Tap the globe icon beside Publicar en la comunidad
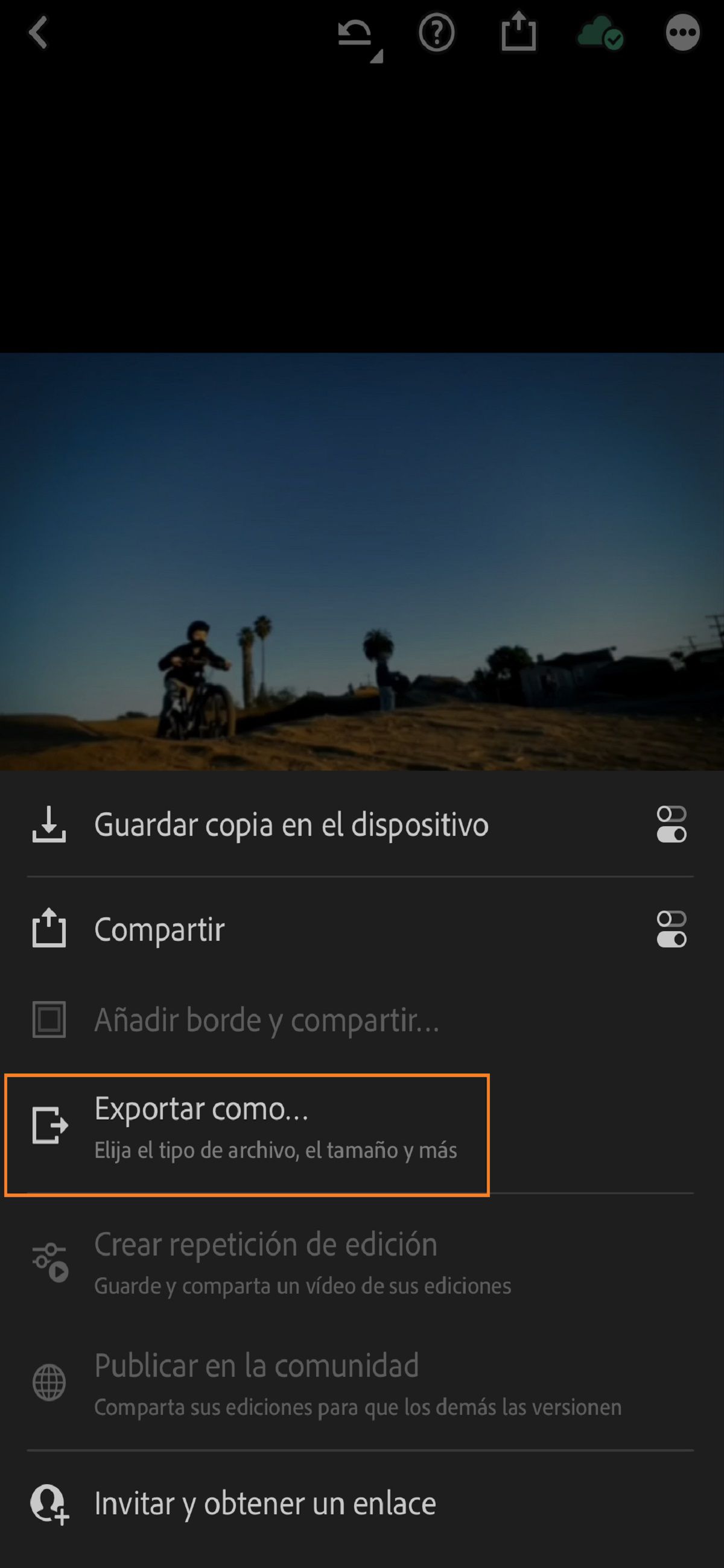This screenshot has width=724, height=1568. [49, 1382]
